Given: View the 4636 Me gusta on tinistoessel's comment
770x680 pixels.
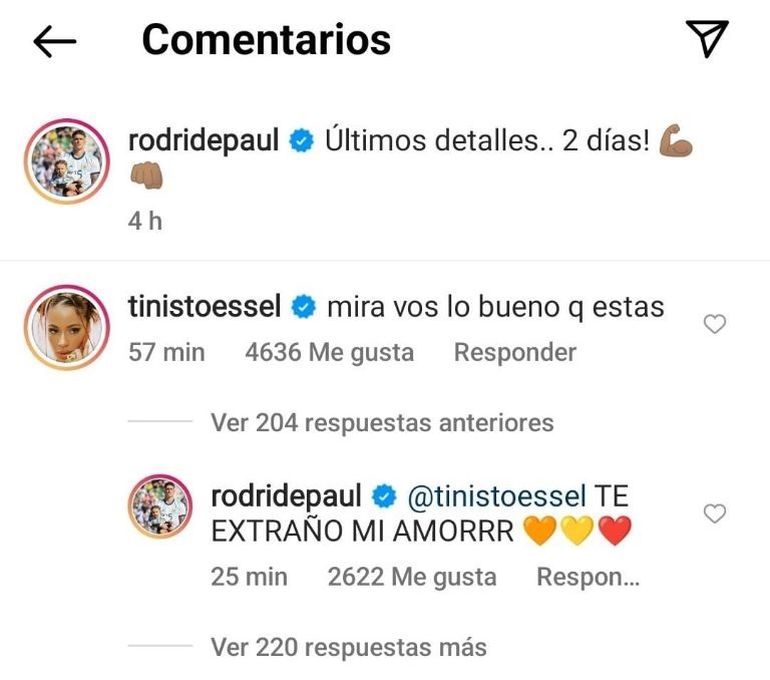Looking at the screenshot, I should (329, 352).
